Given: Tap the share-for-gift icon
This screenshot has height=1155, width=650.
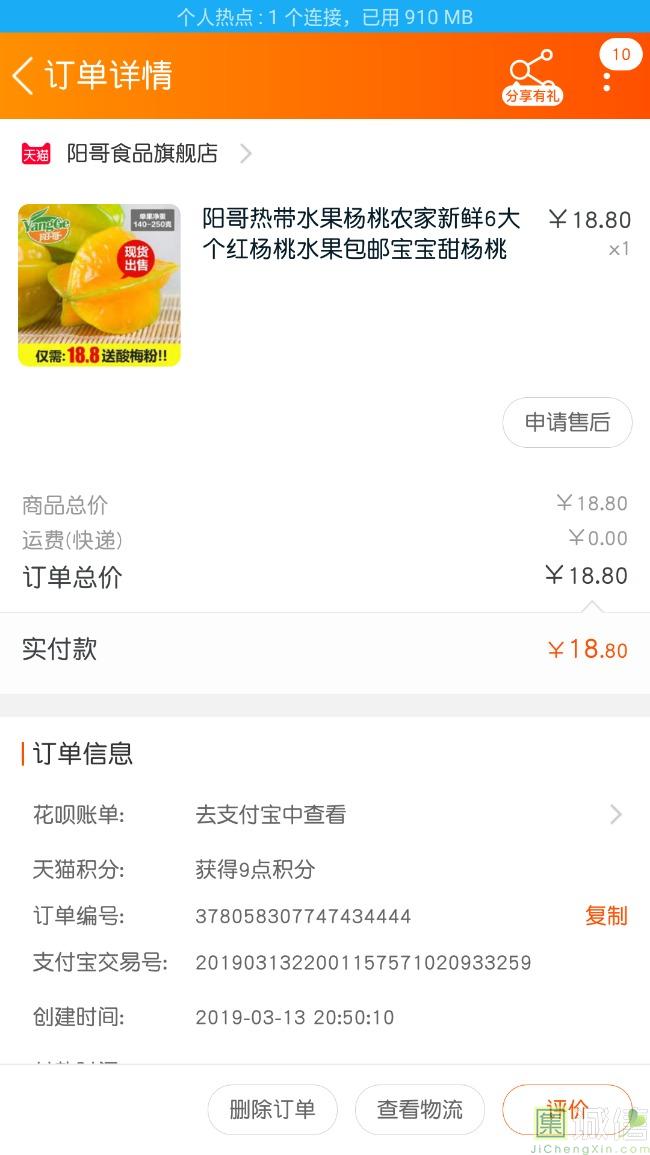Looking at the screenshot, I should click(x=531, y=76).
